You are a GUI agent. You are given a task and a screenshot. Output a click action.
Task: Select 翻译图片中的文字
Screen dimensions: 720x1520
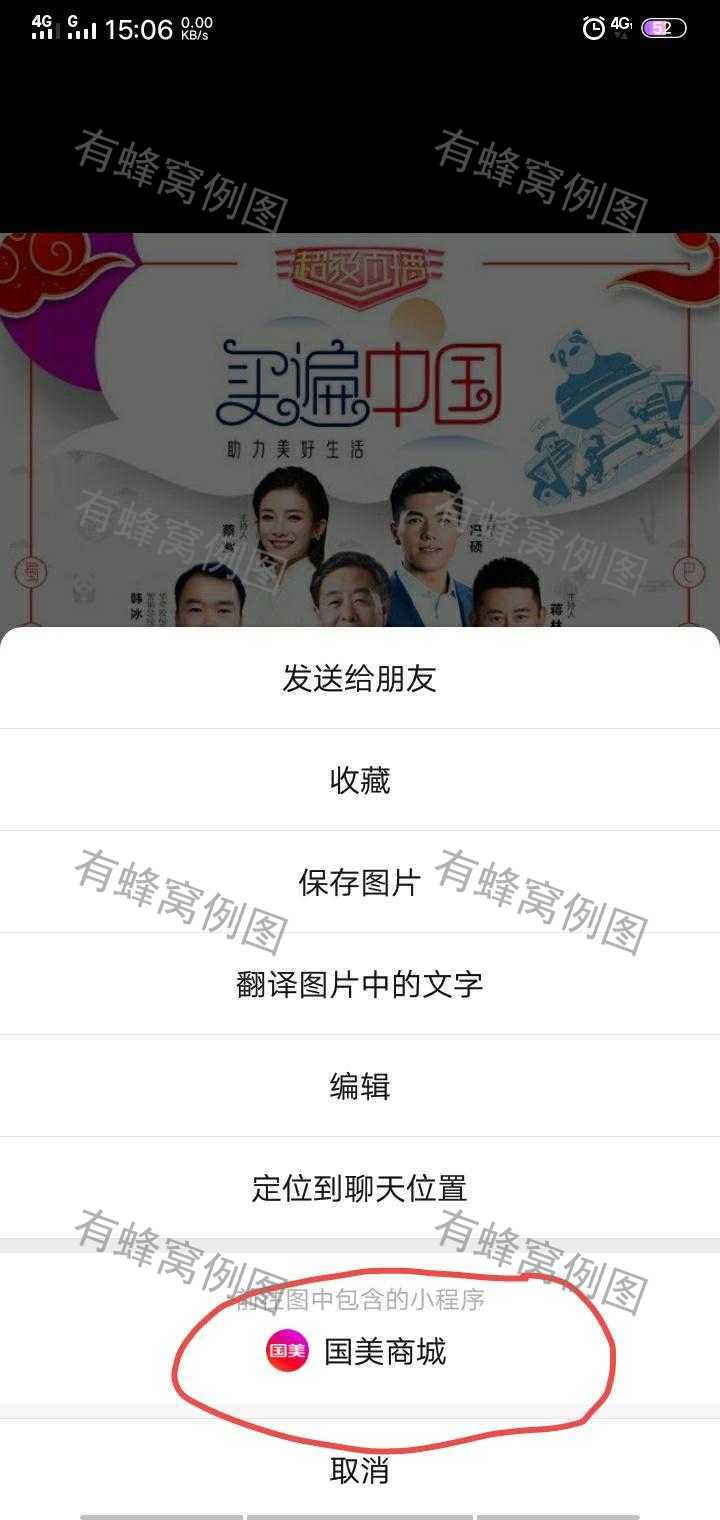[360, 985]
